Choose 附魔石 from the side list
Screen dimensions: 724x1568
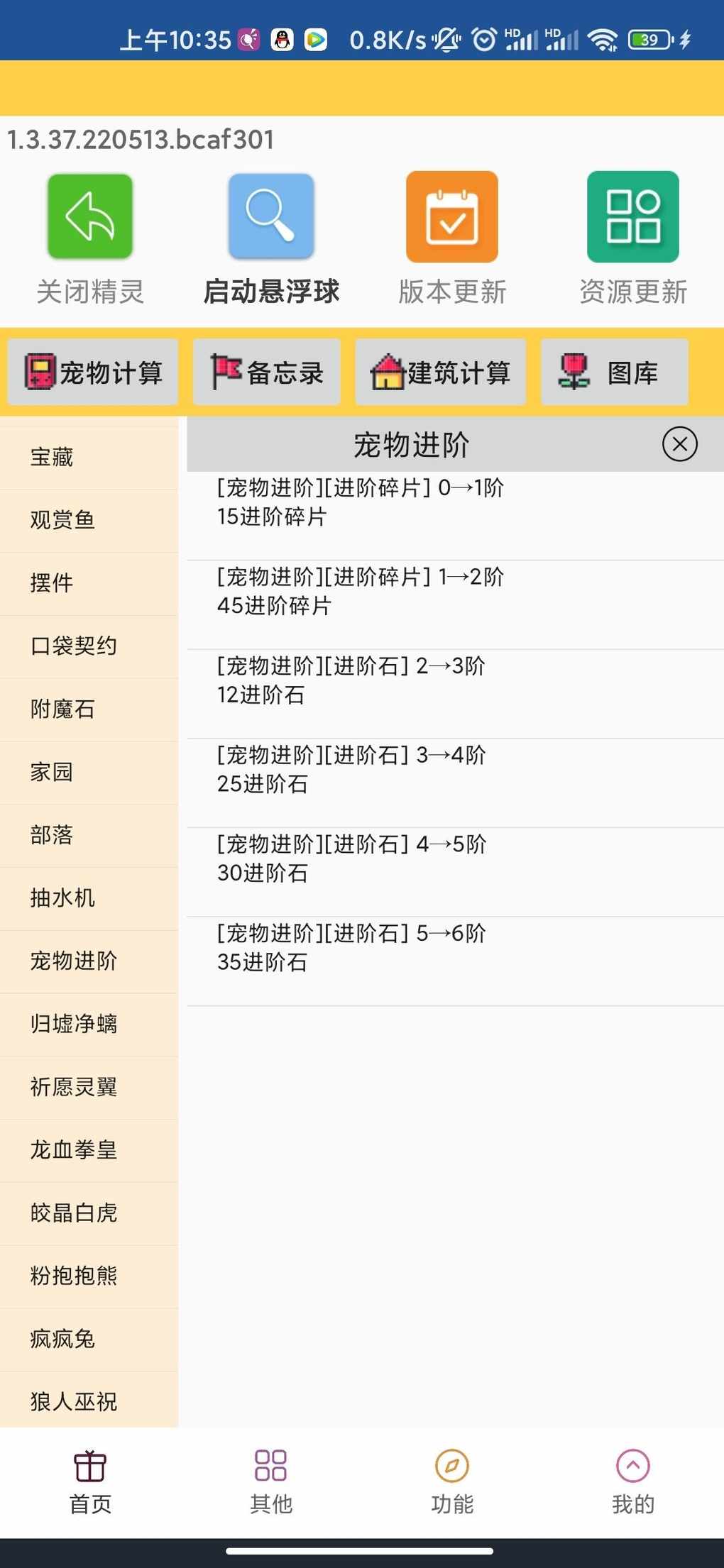[x=89, y=710]
